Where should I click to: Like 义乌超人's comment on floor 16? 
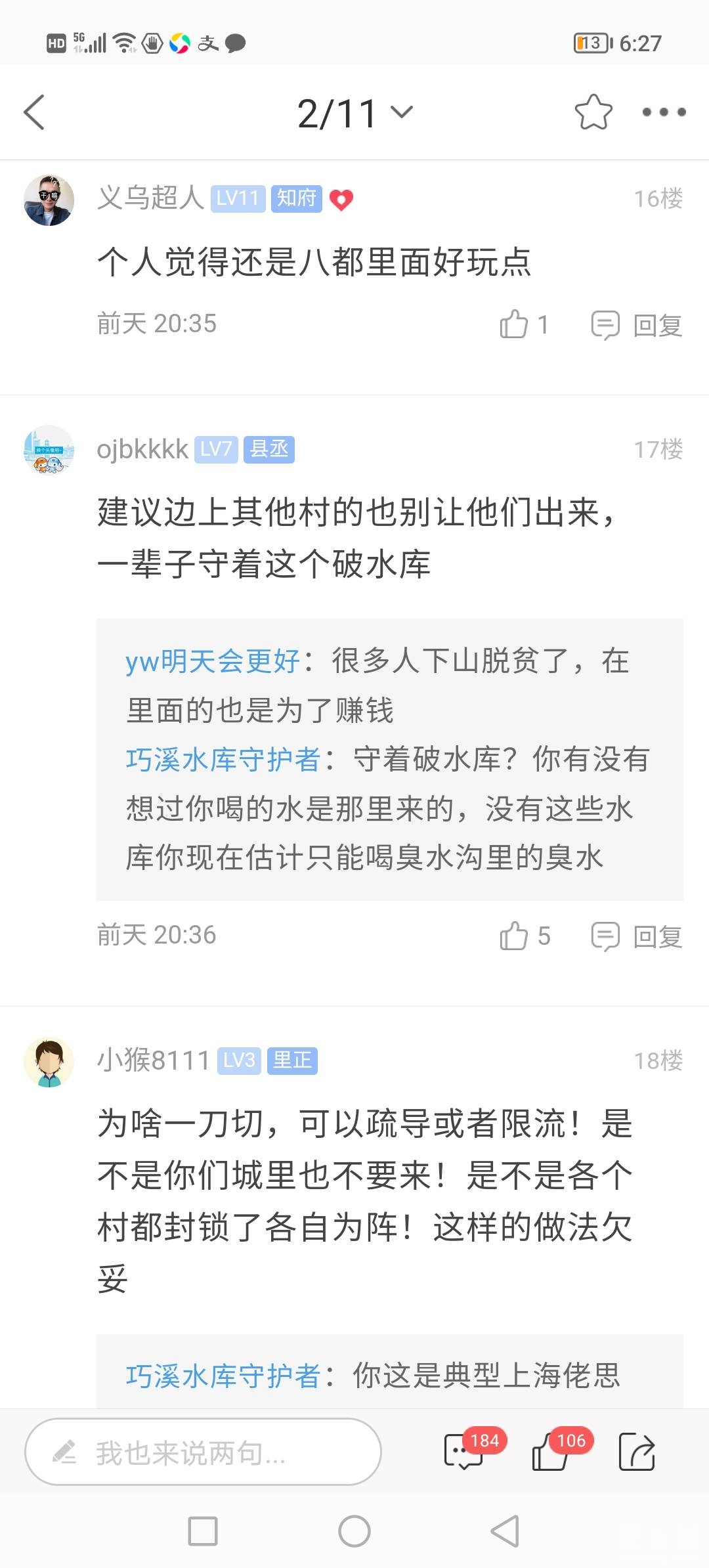point(523,324)
